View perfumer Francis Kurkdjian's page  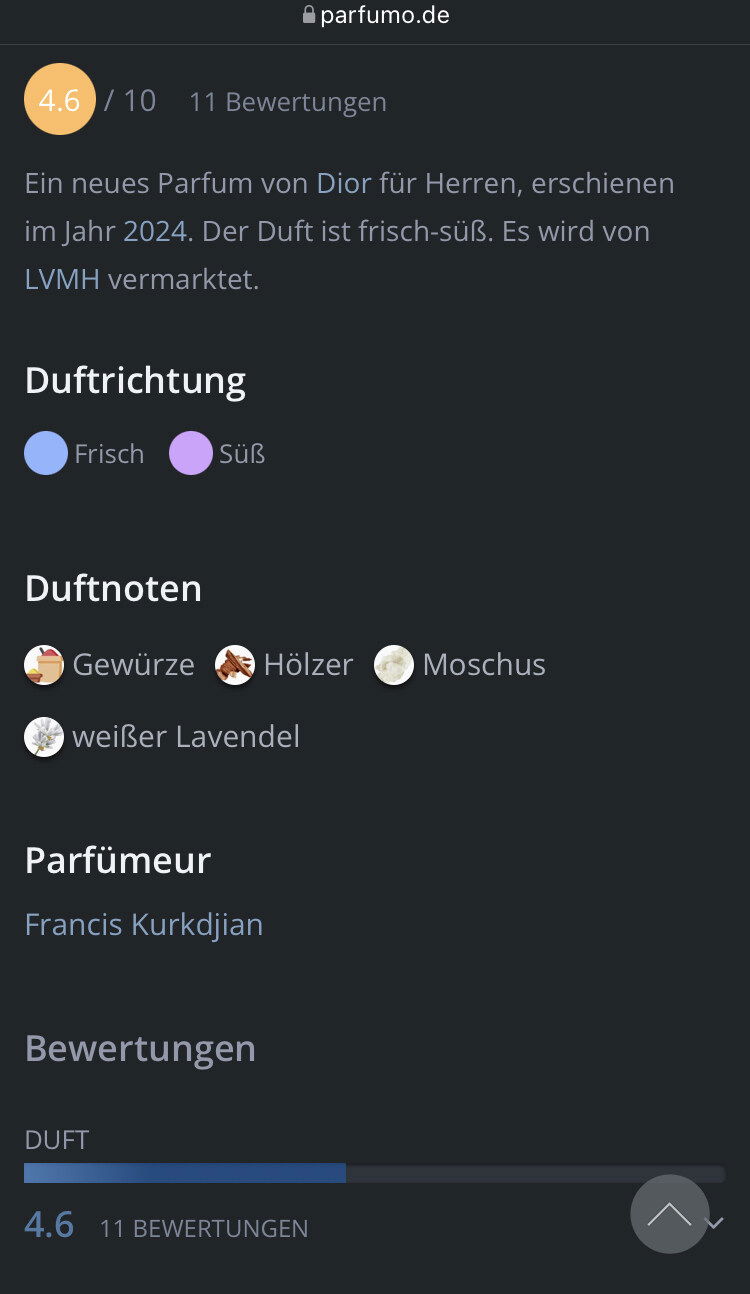[144, 925]
